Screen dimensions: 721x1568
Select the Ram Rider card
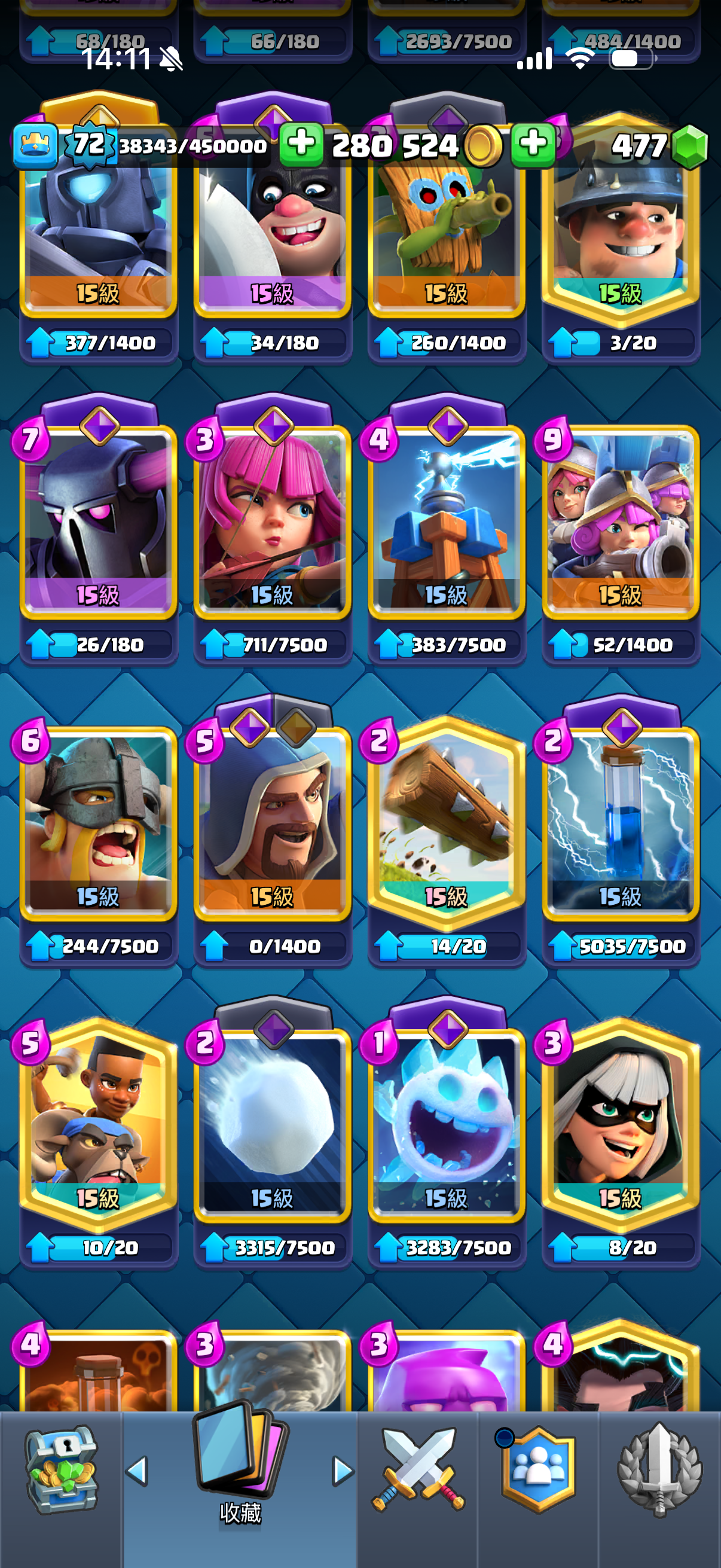click(x=99, y=1125)
